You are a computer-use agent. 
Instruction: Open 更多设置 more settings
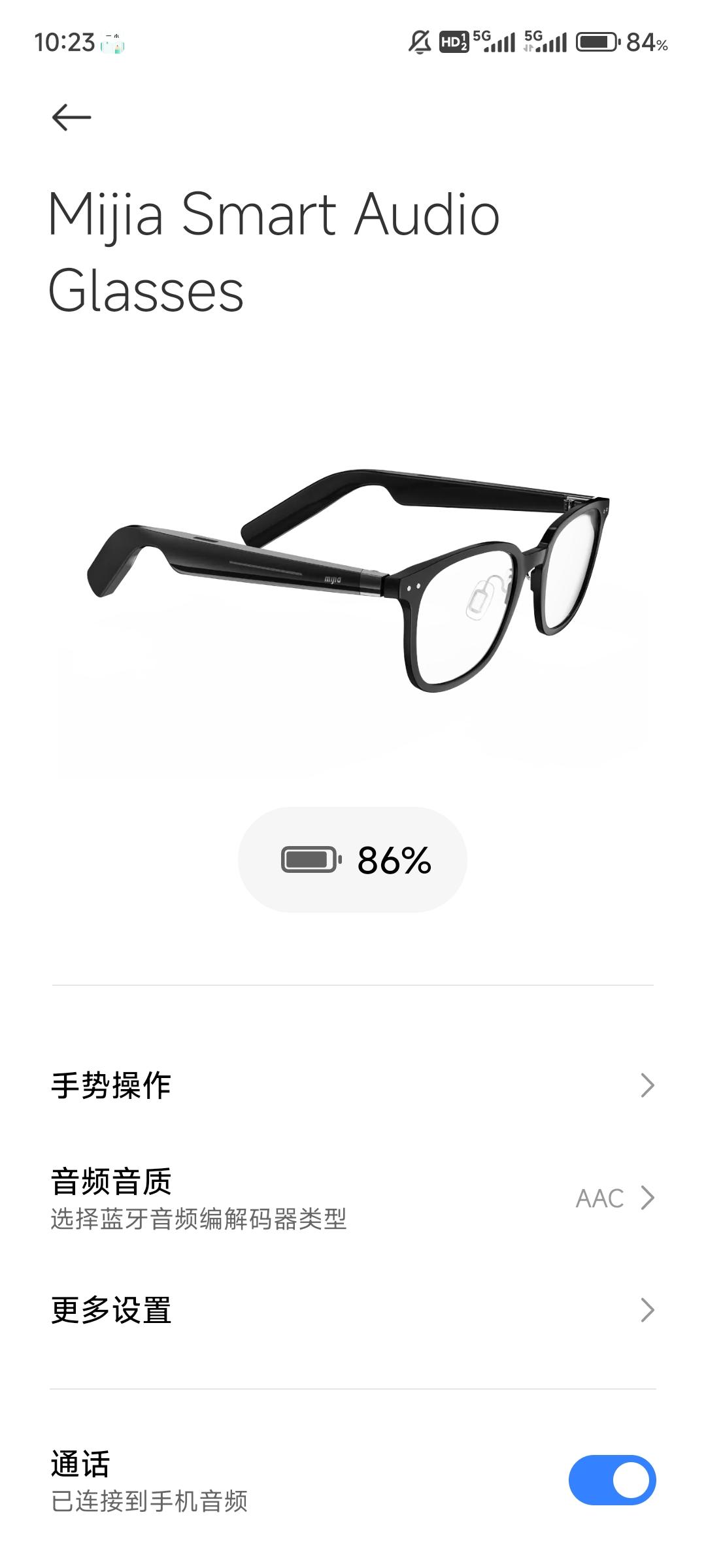pyautogui.click(x=353, y=1310)
